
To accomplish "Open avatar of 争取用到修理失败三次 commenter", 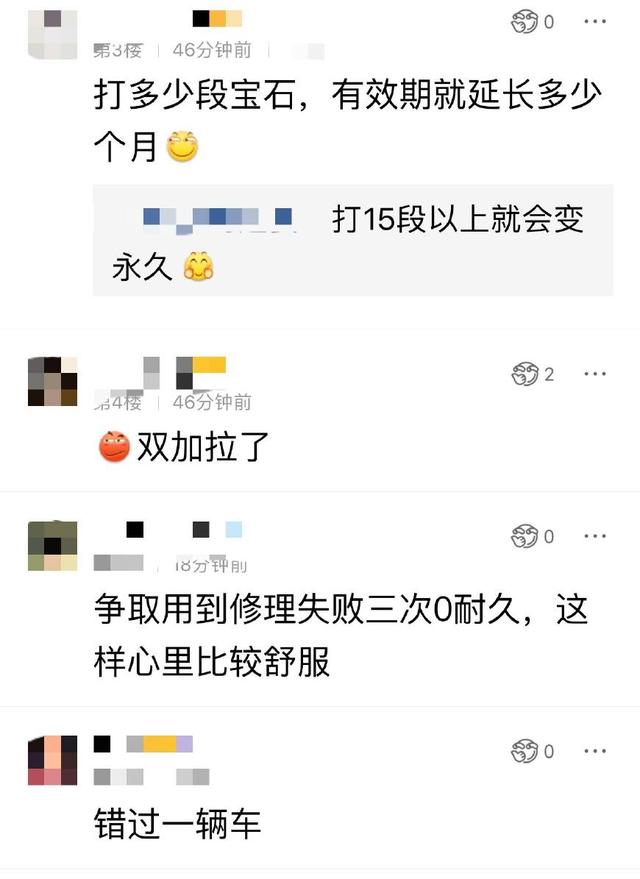I will [52, 546].
